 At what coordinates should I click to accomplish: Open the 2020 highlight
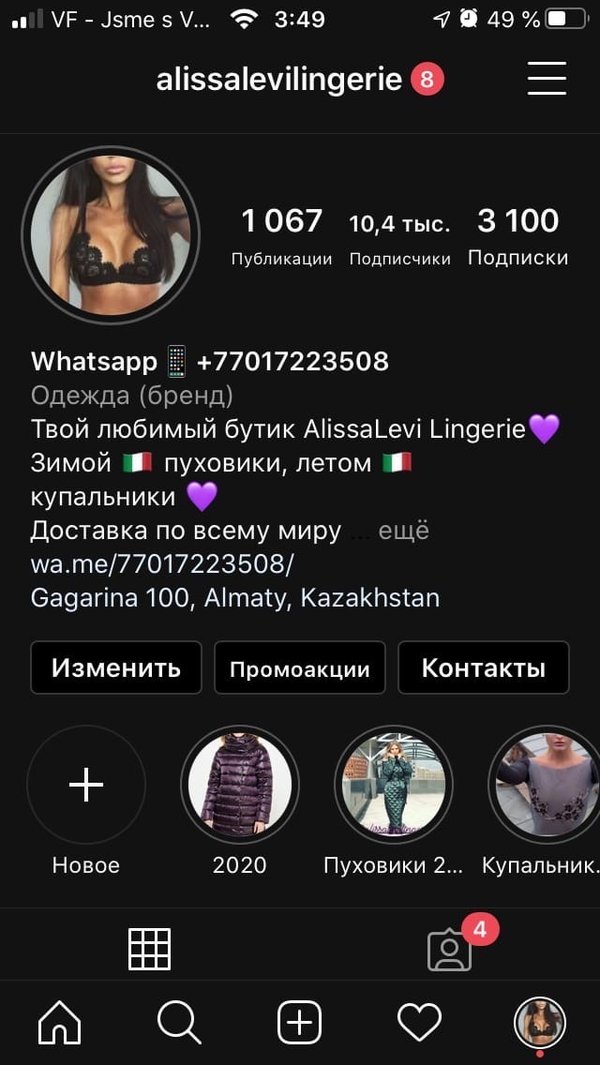pos(240,786)
